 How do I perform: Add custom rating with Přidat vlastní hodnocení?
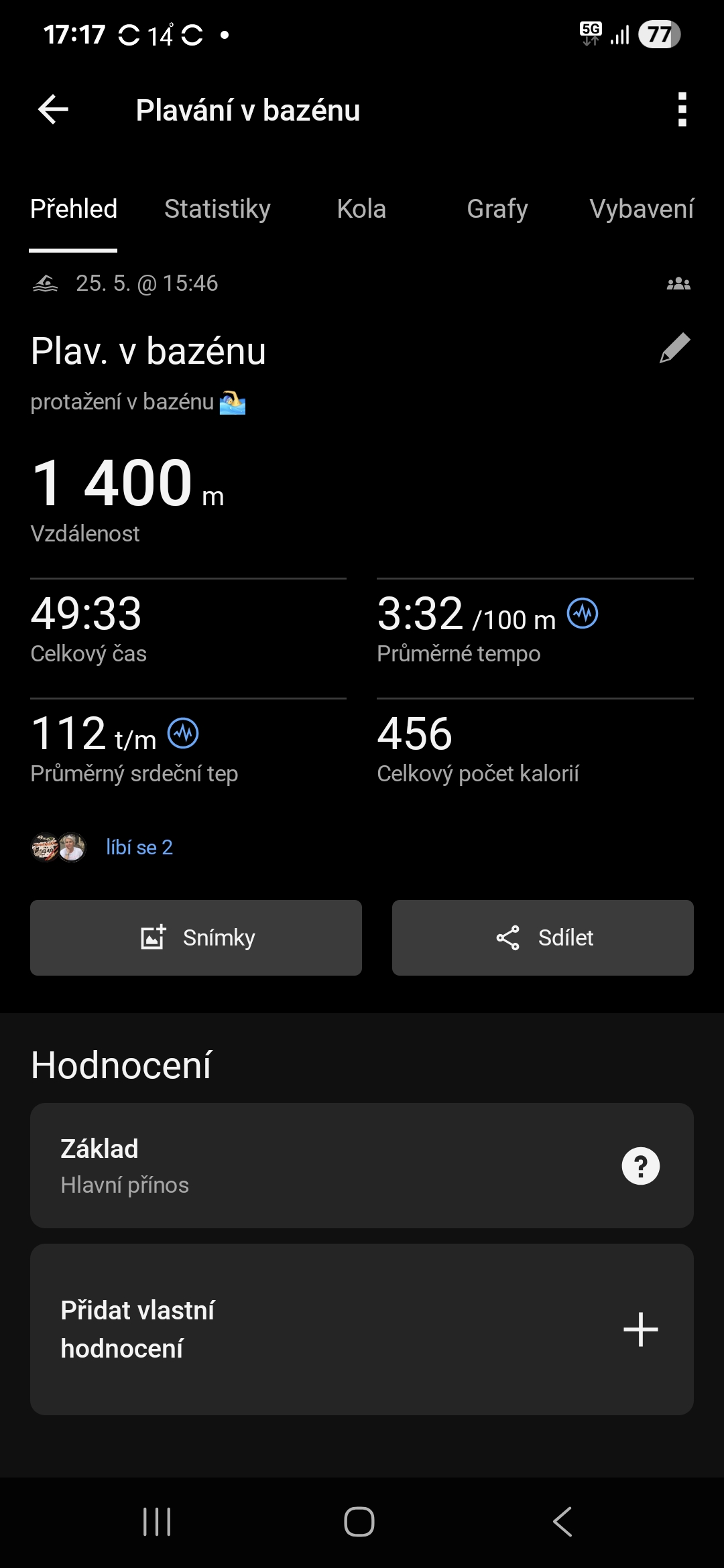[x=362, y=1329]
